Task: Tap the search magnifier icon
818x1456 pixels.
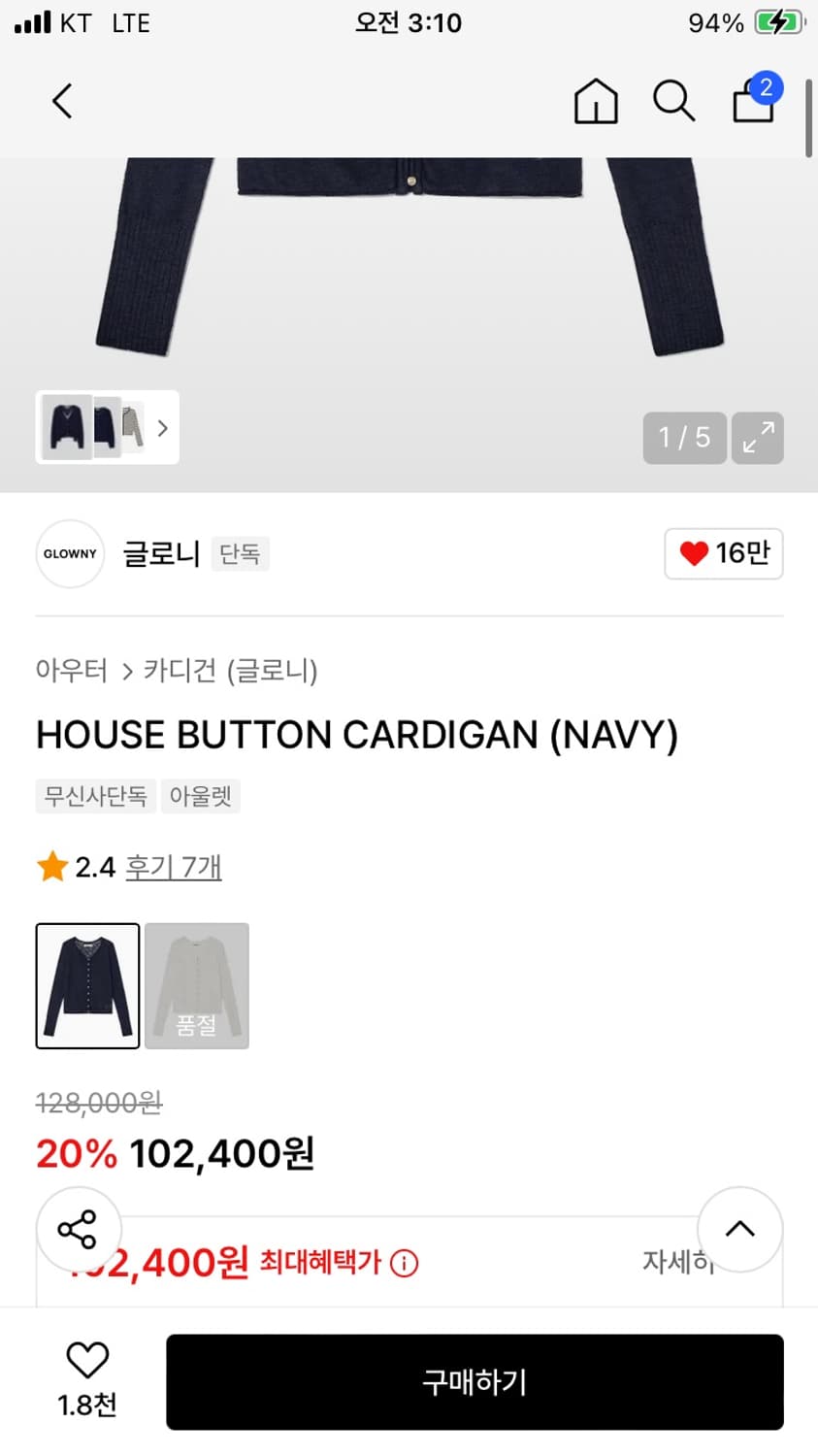Action: point(674,101)
